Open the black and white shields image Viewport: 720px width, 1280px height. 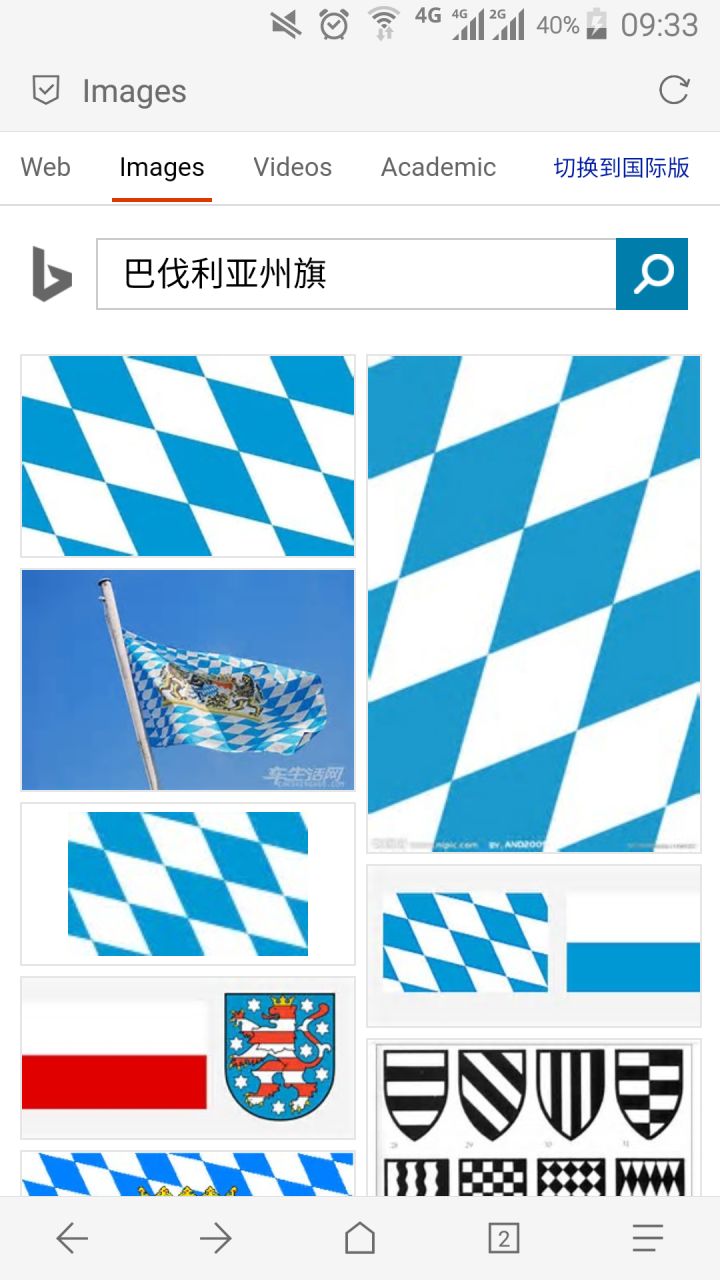(x=534, y=1118)
